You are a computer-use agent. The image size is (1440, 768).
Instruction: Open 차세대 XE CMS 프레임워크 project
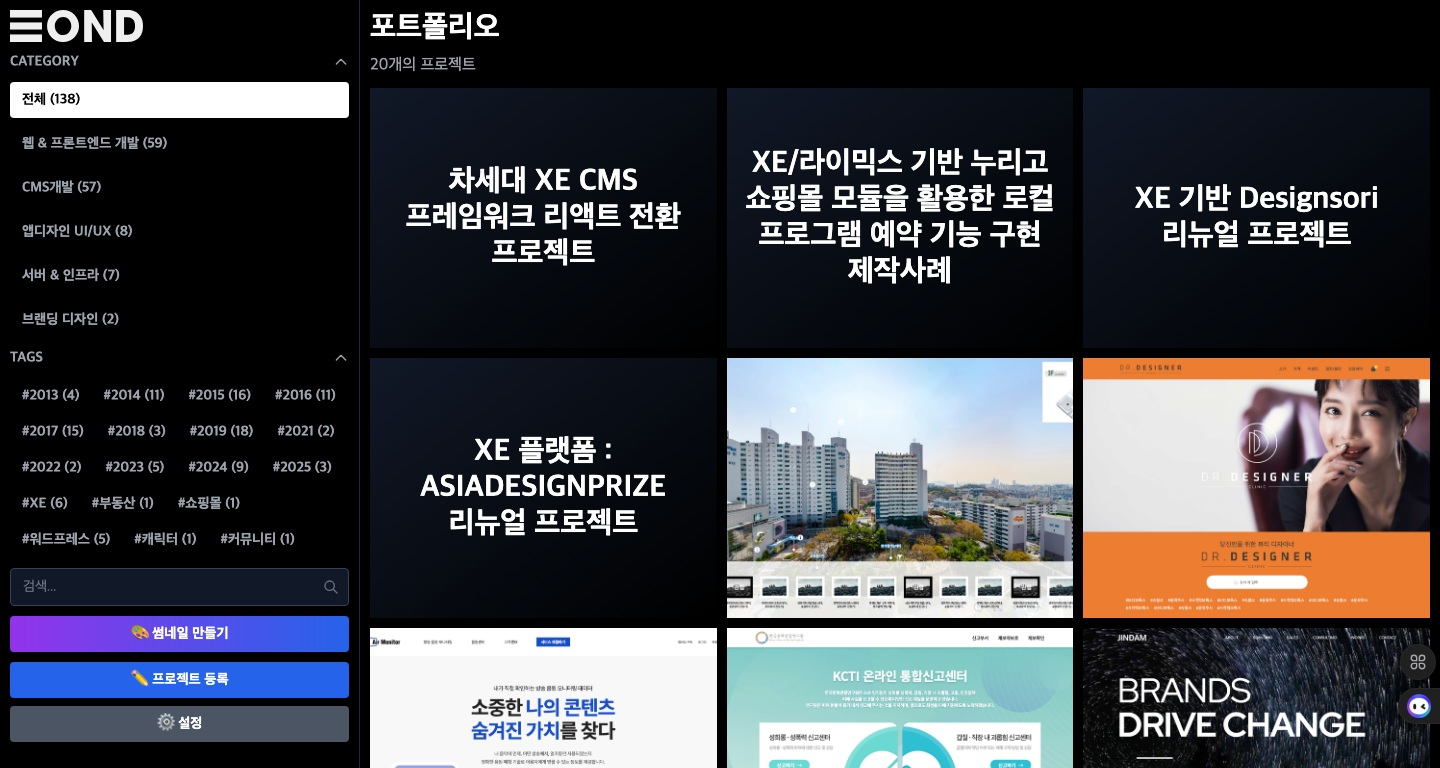coord(543,218)
